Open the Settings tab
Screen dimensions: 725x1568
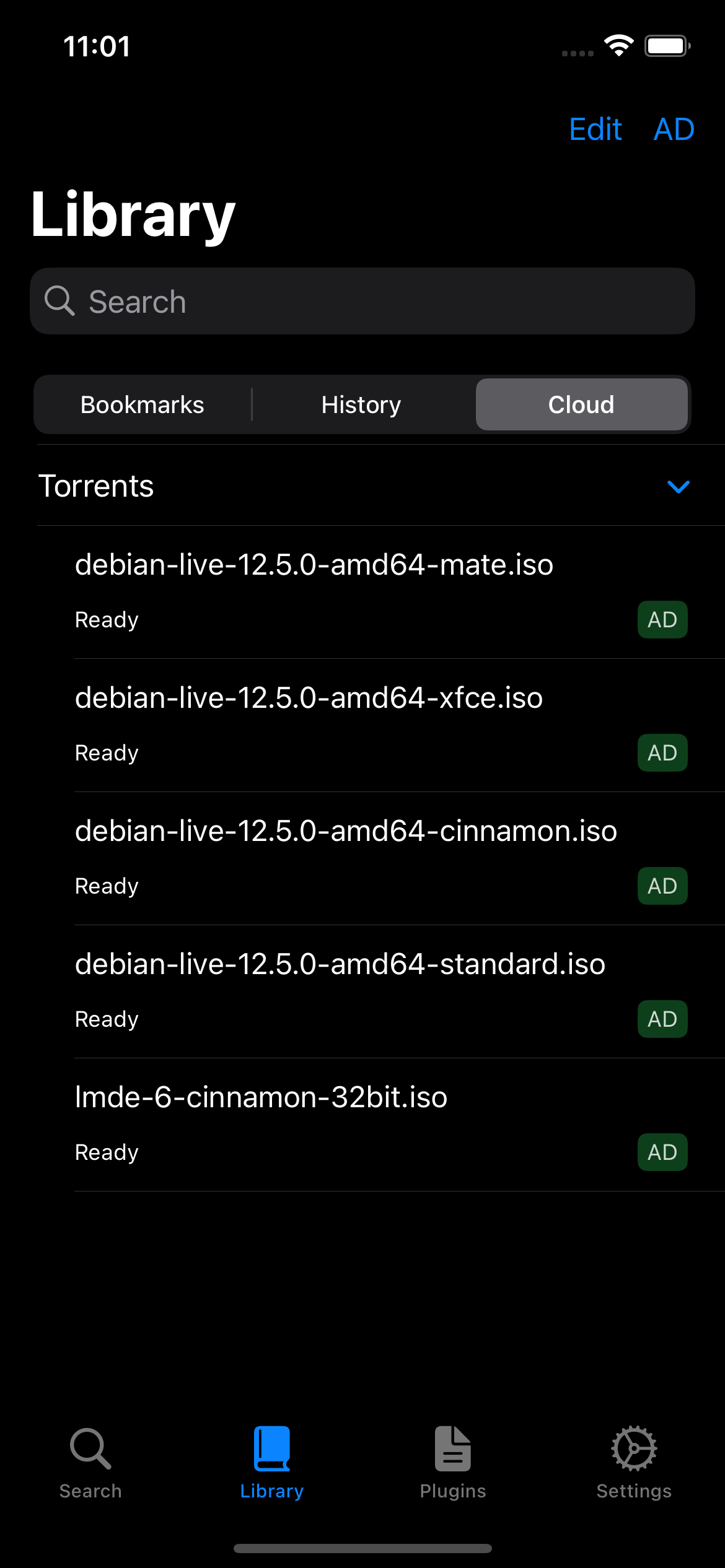pos(634,1463)
